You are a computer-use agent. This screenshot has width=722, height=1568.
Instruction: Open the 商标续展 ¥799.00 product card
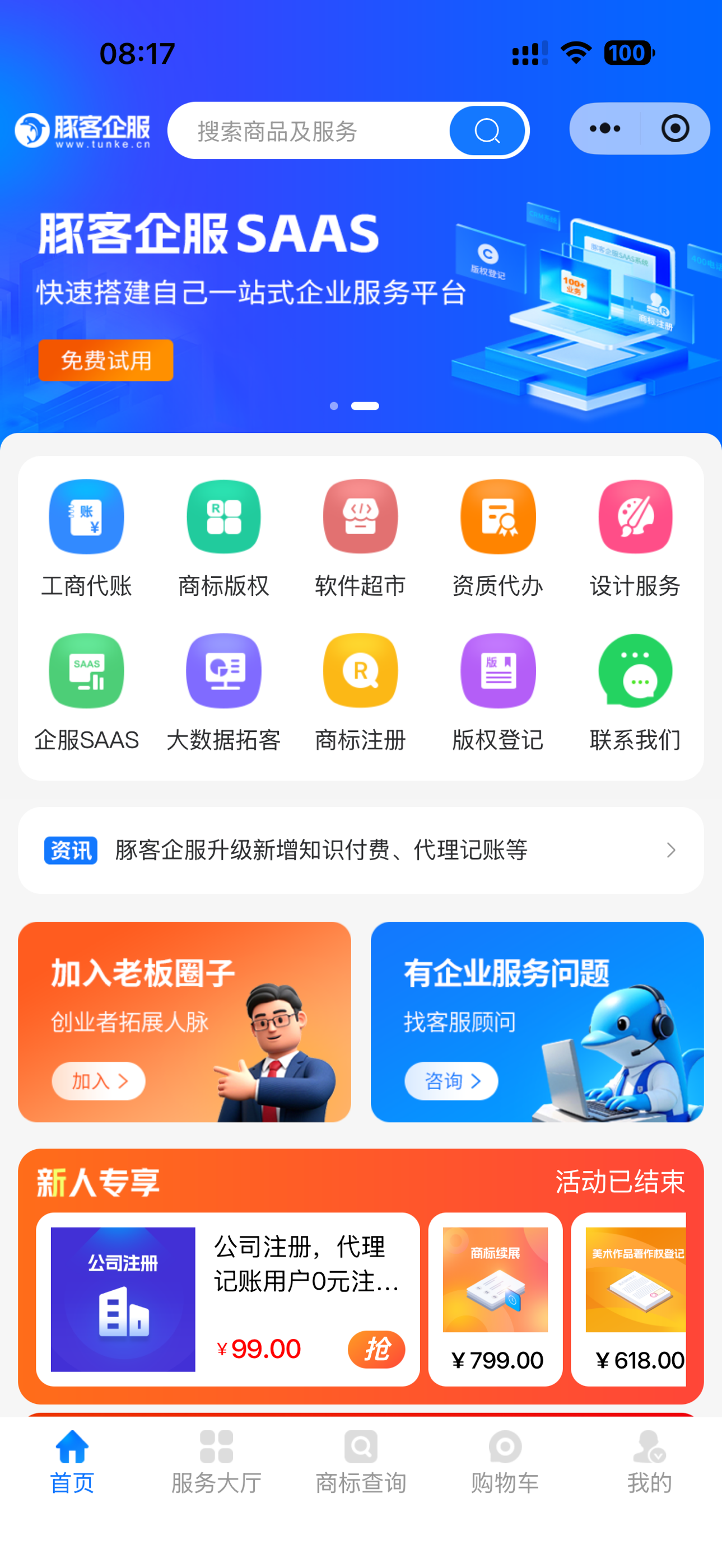496,1299
